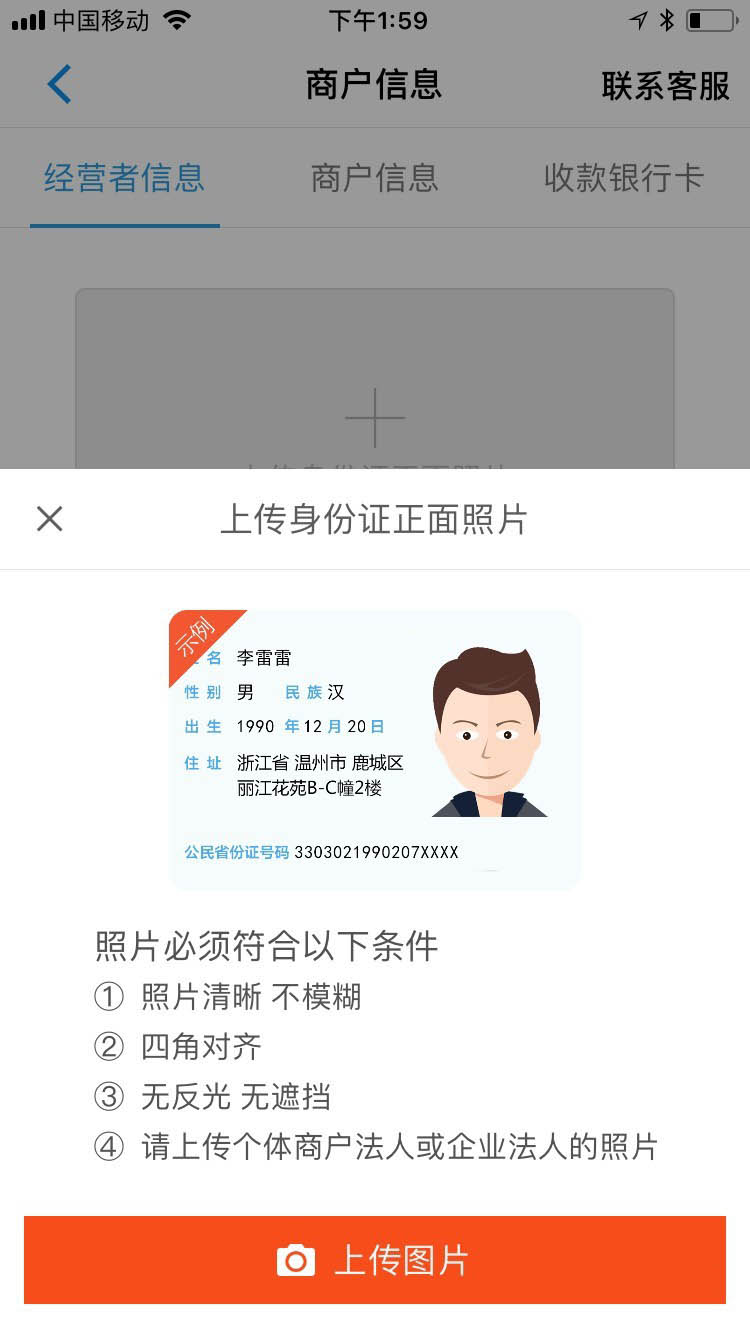Close the 上传身份证正面照片 sheet
Viewport: 750px width, 1334px height.
[50, 519]
